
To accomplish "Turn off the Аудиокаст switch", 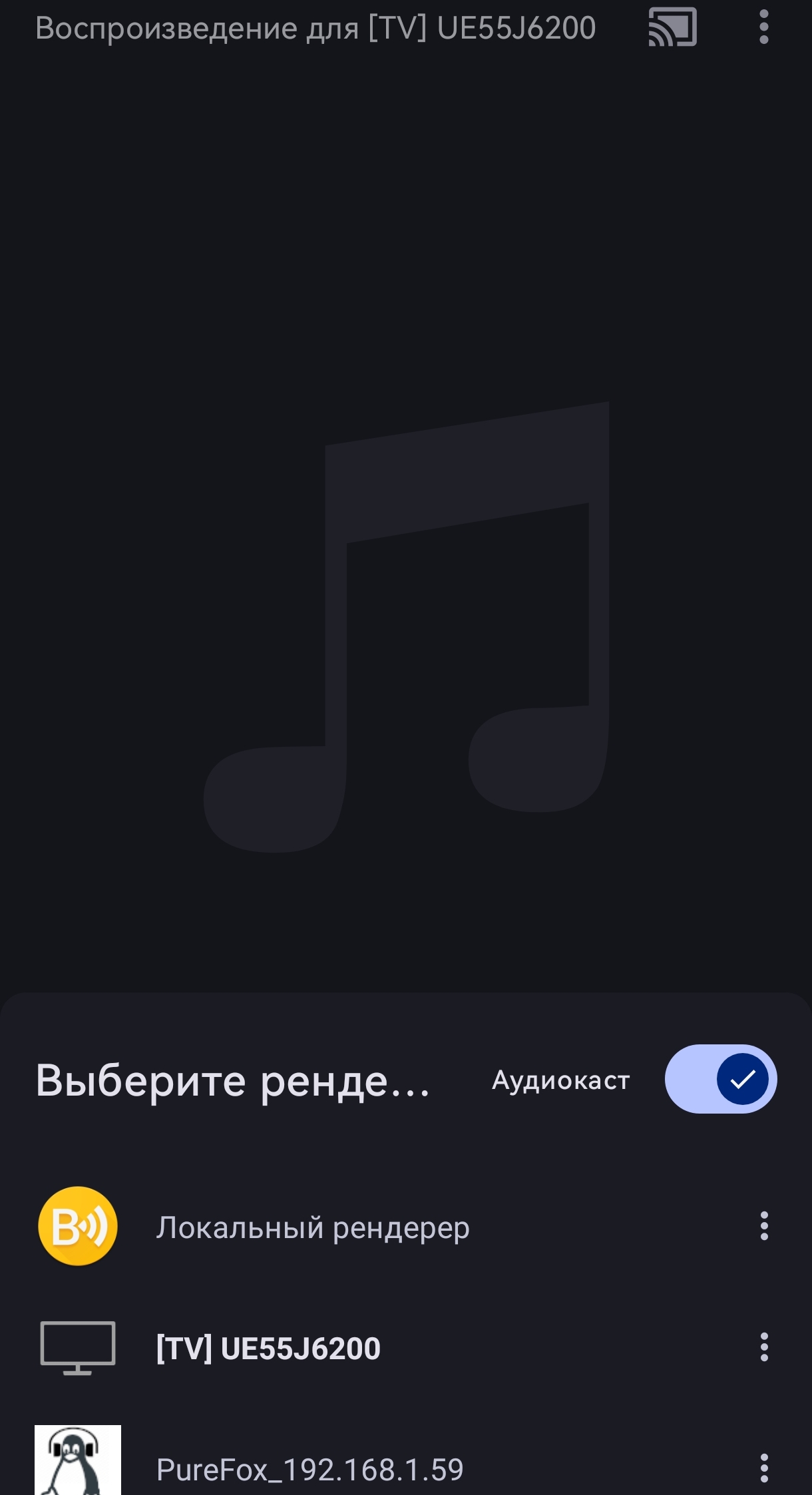I will [x=721, y=1079].
